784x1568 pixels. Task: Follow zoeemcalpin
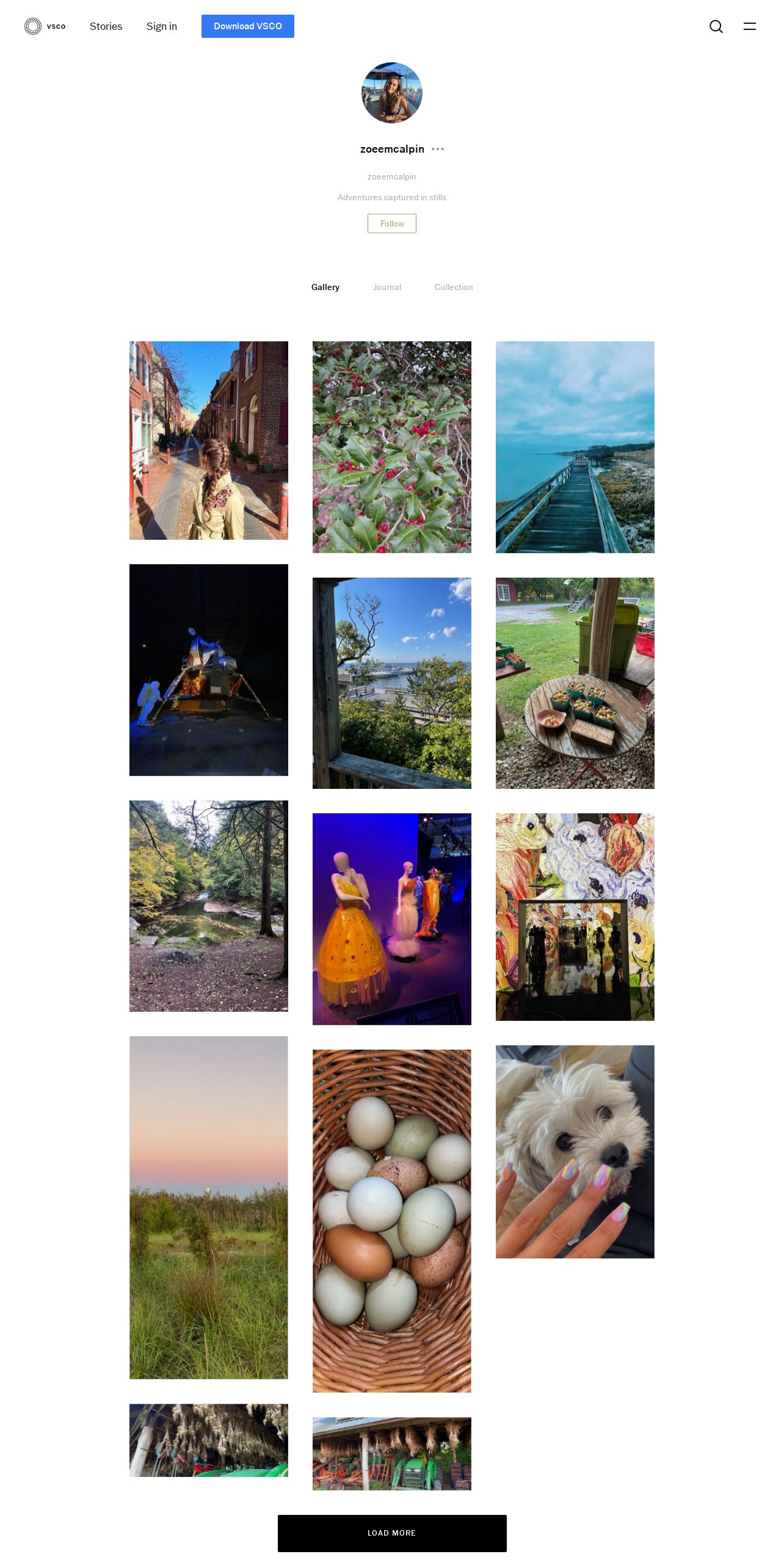pos(392,223)
